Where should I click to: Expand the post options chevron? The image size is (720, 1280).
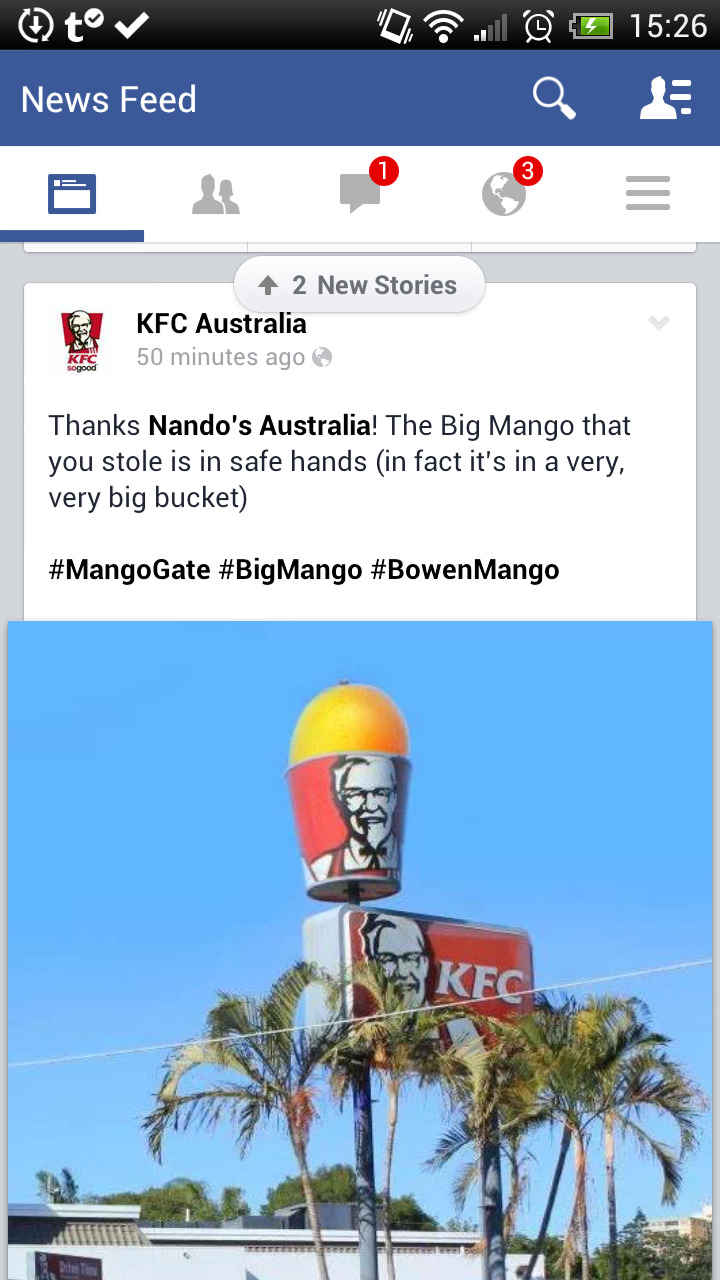pyautogui.click(x=658, y=323)
